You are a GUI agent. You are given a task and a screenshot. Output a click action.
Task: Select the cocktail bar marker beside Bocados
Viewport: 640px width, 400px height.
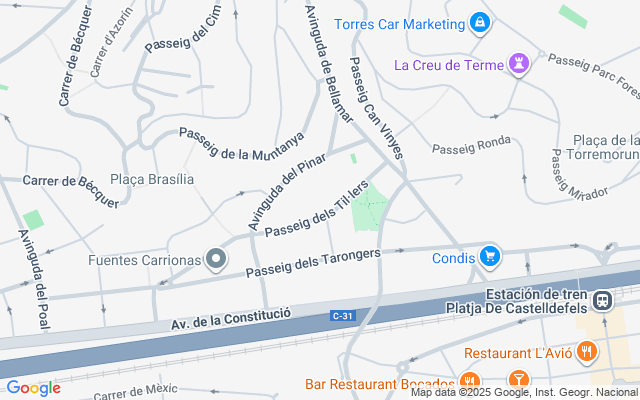point(518,380)
